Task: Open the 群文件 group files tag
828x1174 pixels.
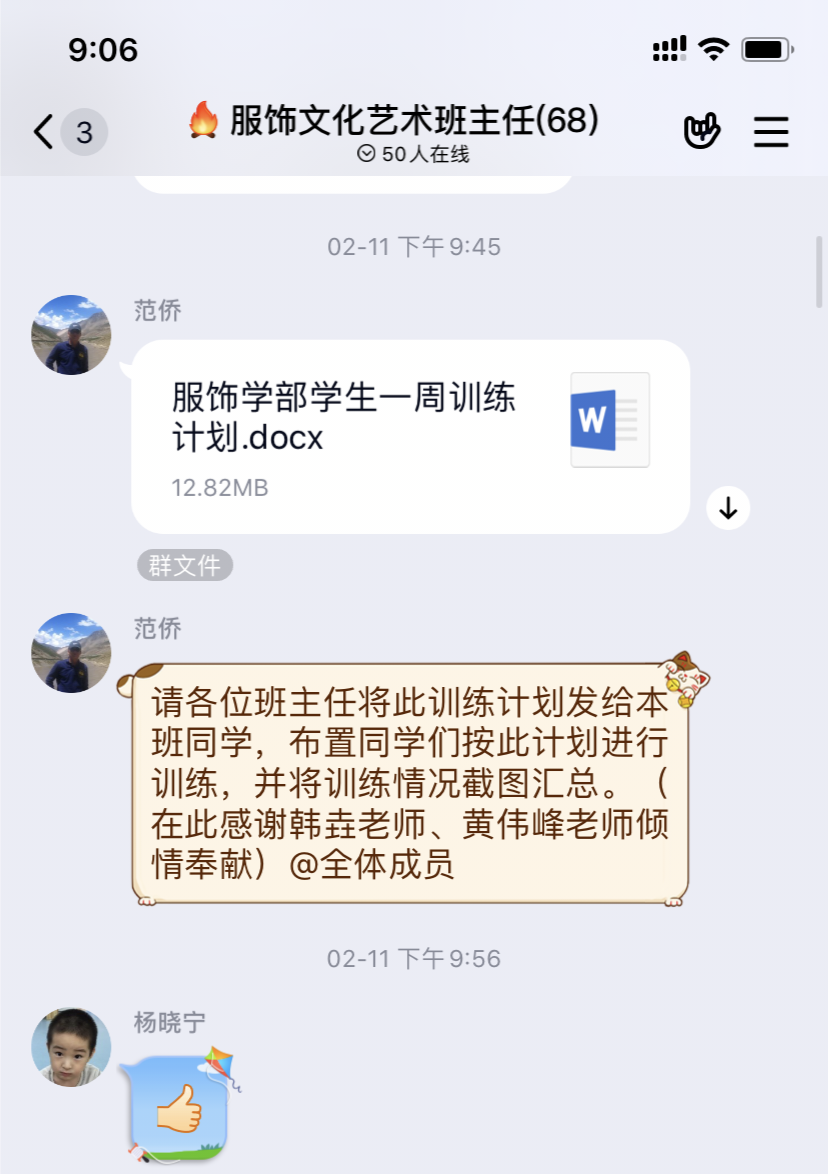Action: (x=185, y=565)
